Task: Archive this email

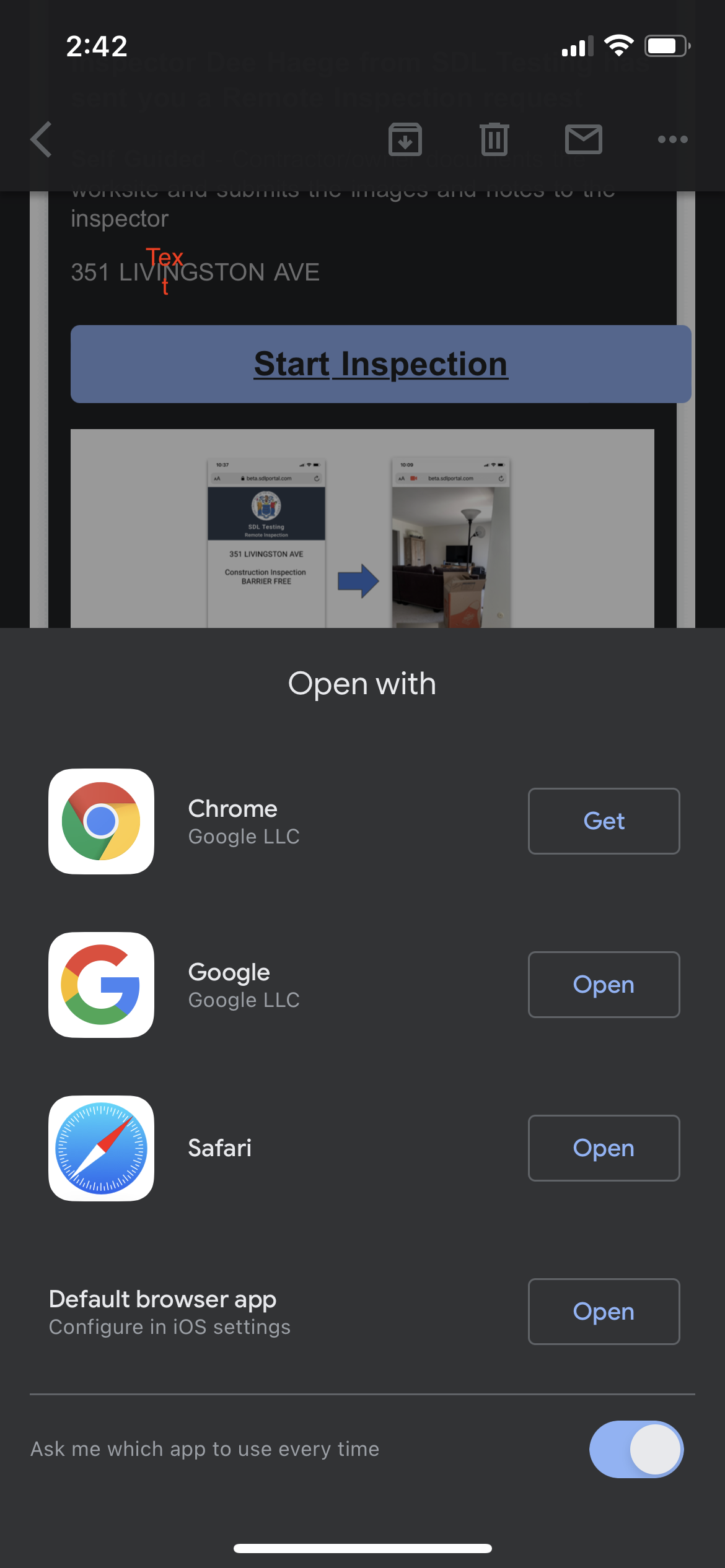Action: (405, 139)
